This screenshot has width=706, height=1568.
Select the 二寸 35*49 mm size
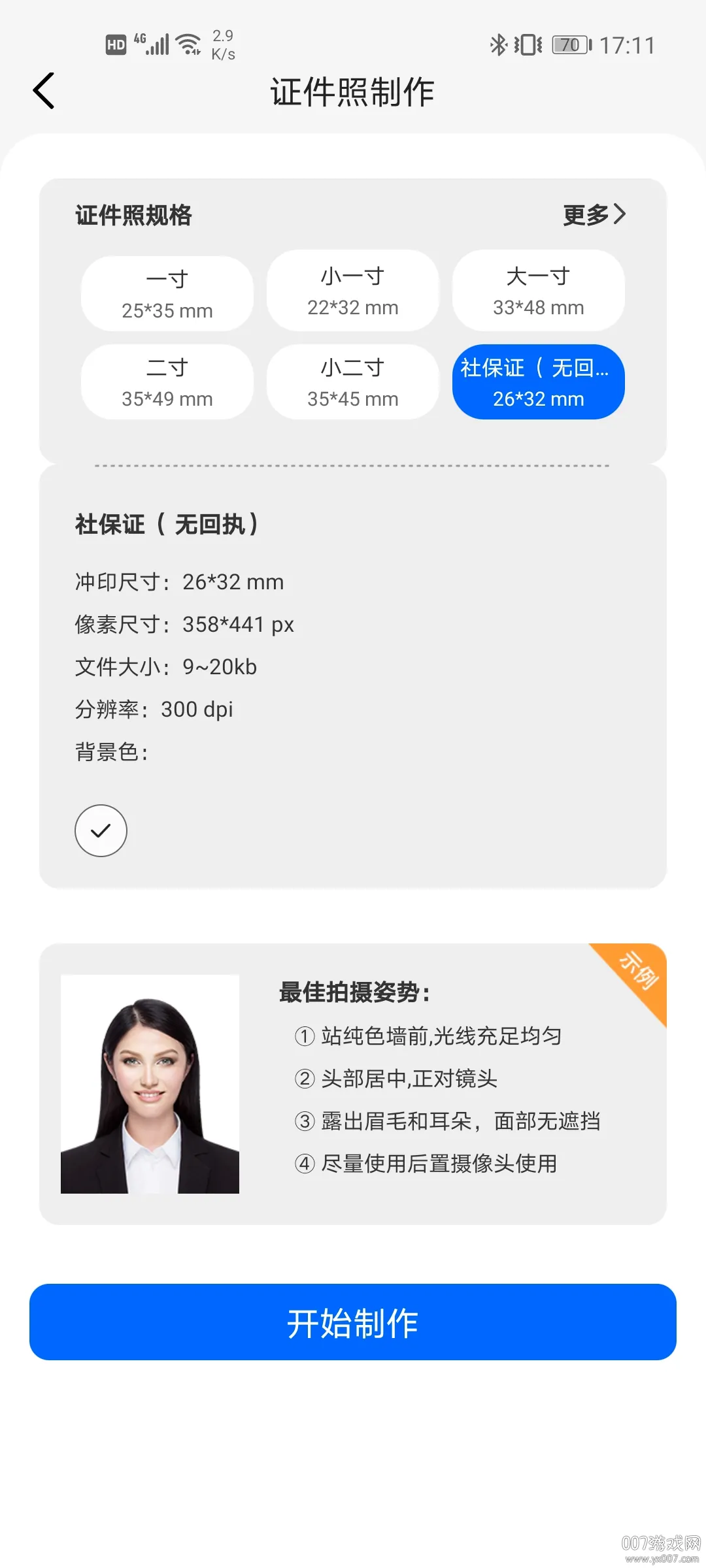[x=167, y=382]
